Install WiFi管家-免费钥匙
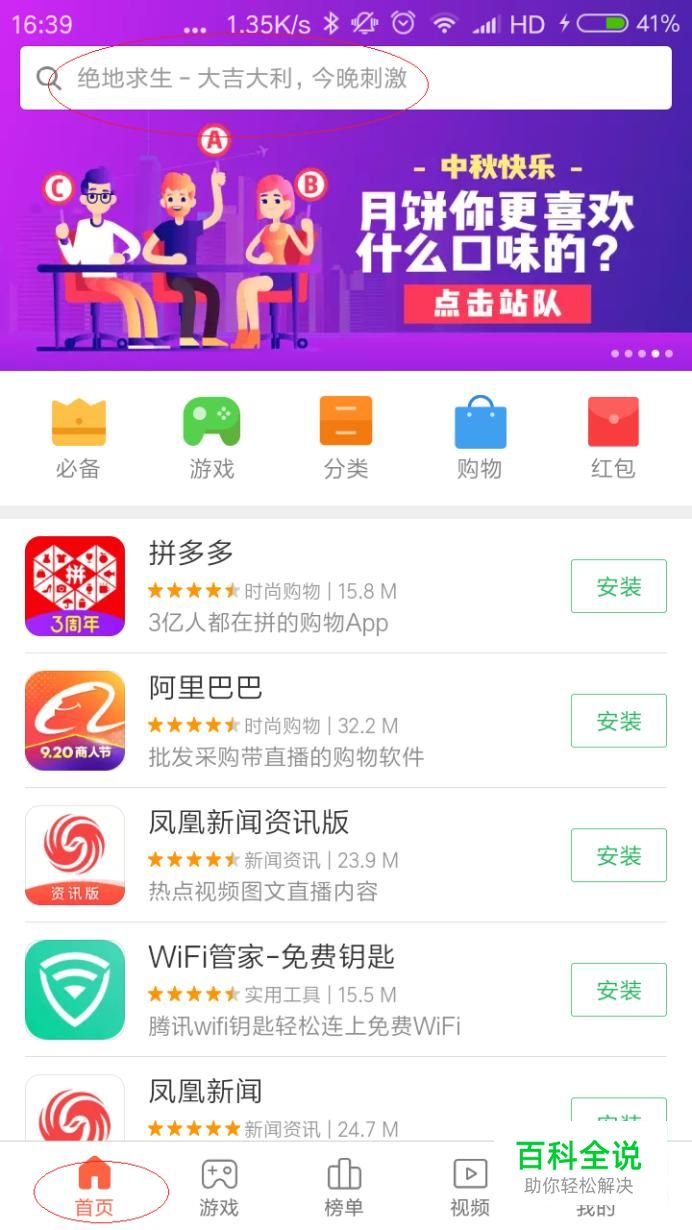The image size is (692, 1230). (x=618, y=990)
